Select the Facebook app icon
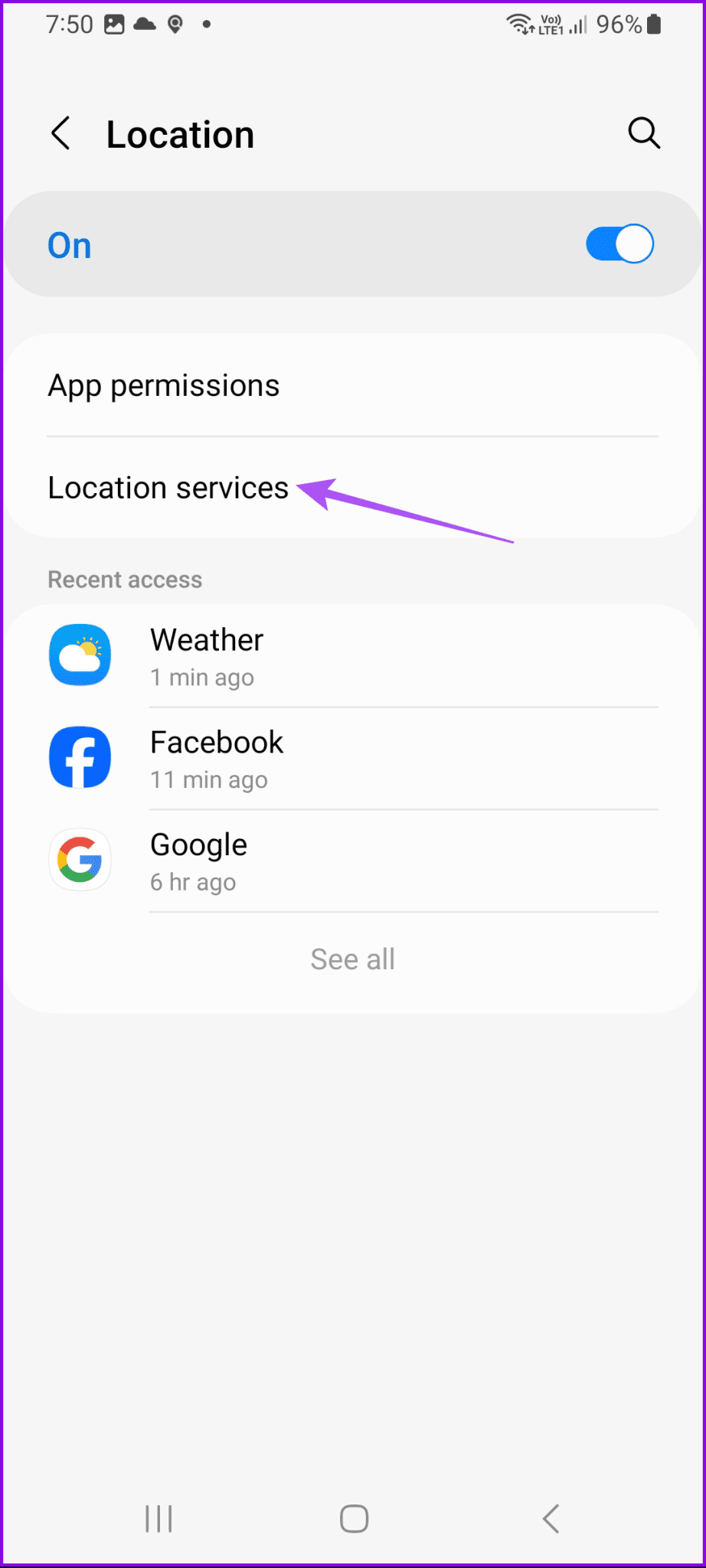The width and height of the screenshot is (706, 1568). click(80, 757)
